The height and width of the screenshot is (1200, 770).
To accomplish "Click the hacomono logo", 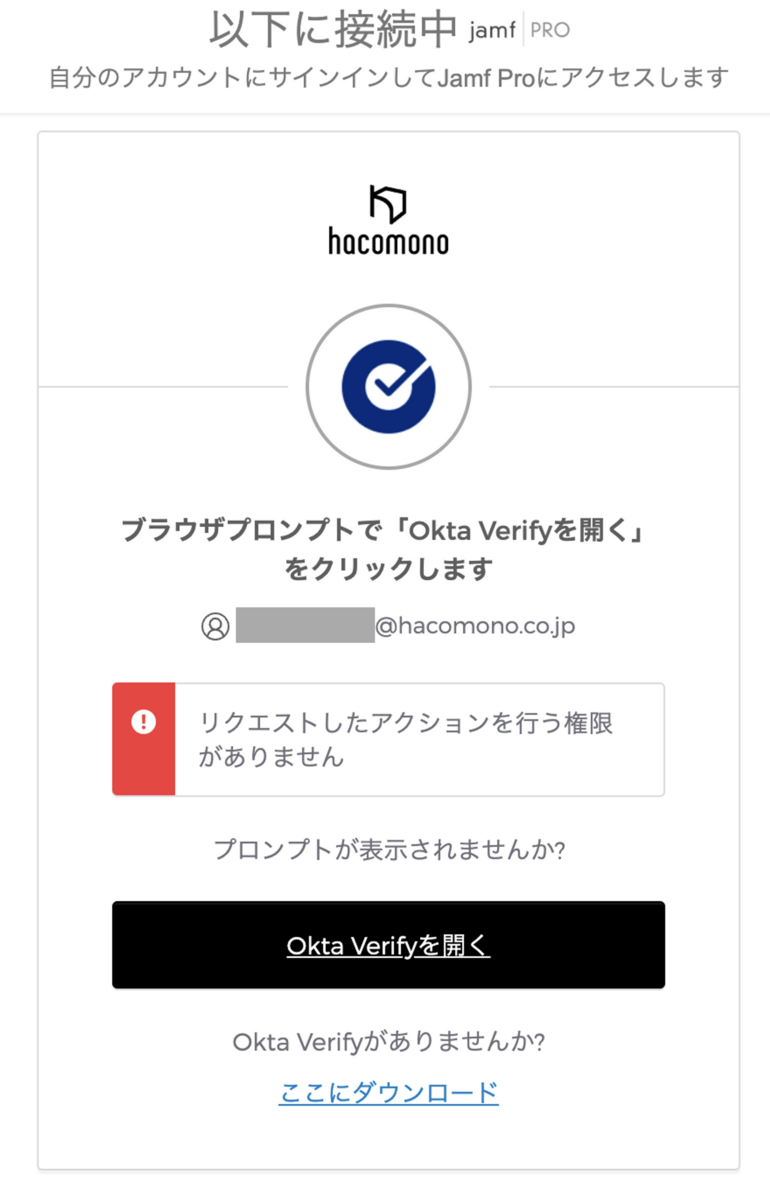I will (x=388, y=220).
